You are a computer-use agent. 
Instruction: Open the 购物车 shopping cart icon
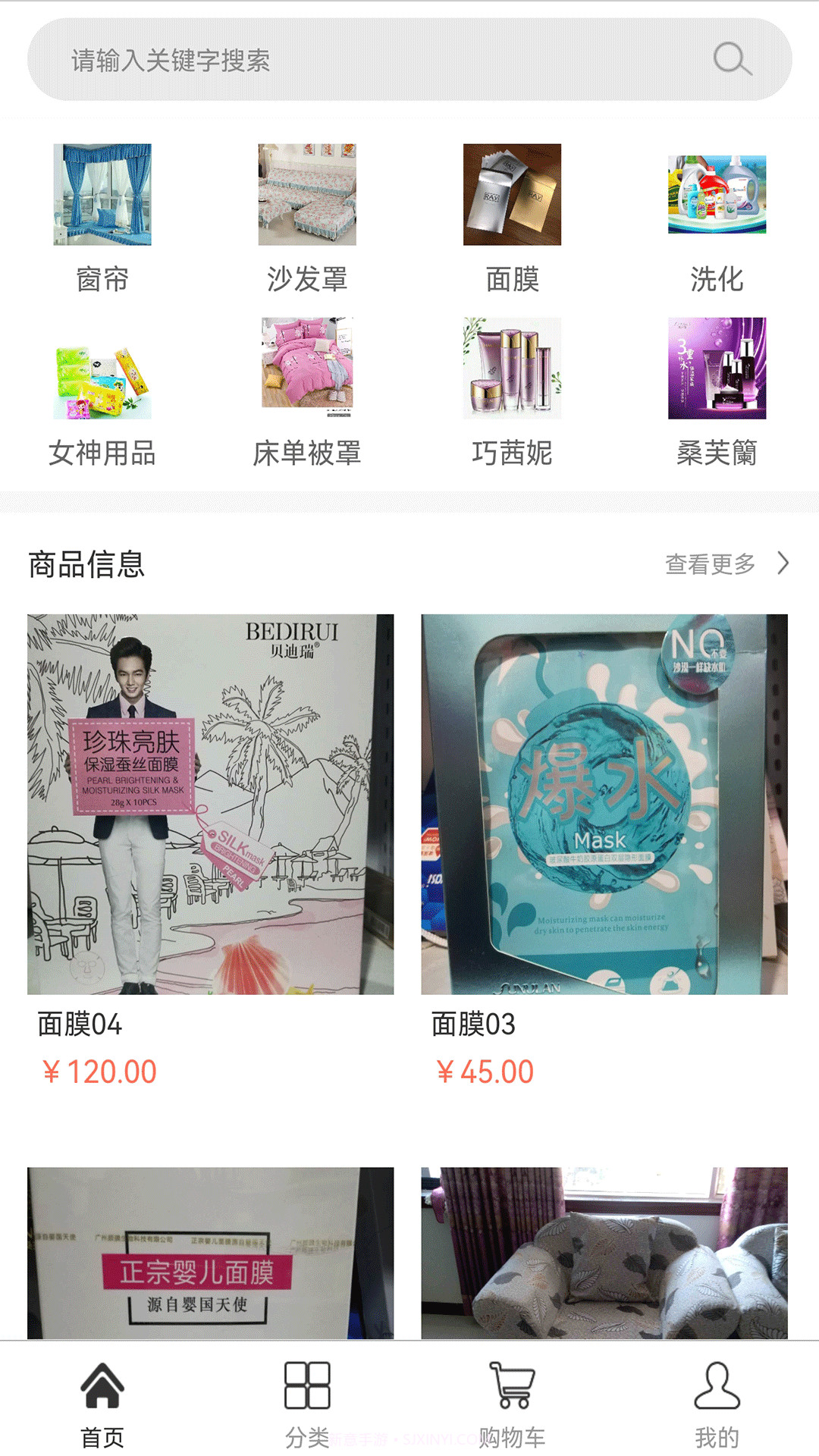(x=512, y=1386)
